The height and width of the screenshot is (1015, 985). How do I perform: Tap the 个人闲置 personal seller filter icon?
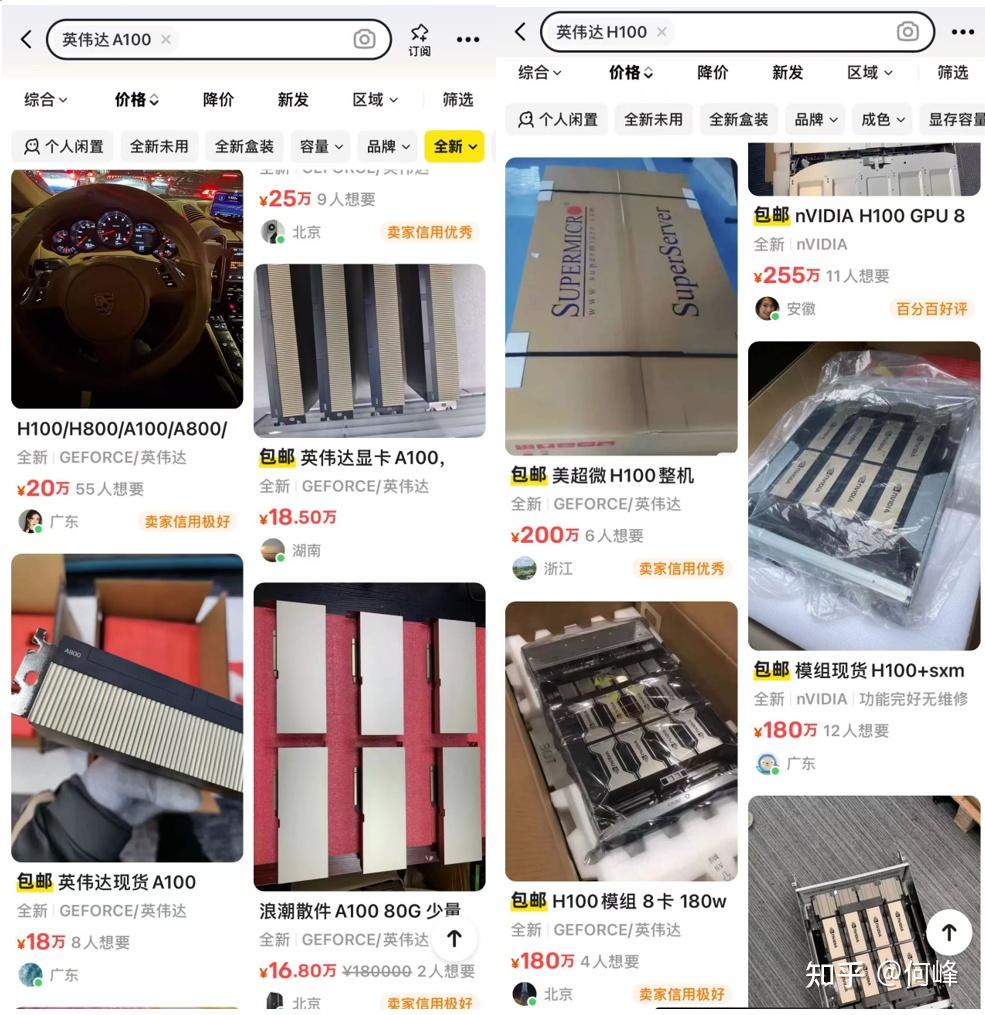click(x=62, y=146)
